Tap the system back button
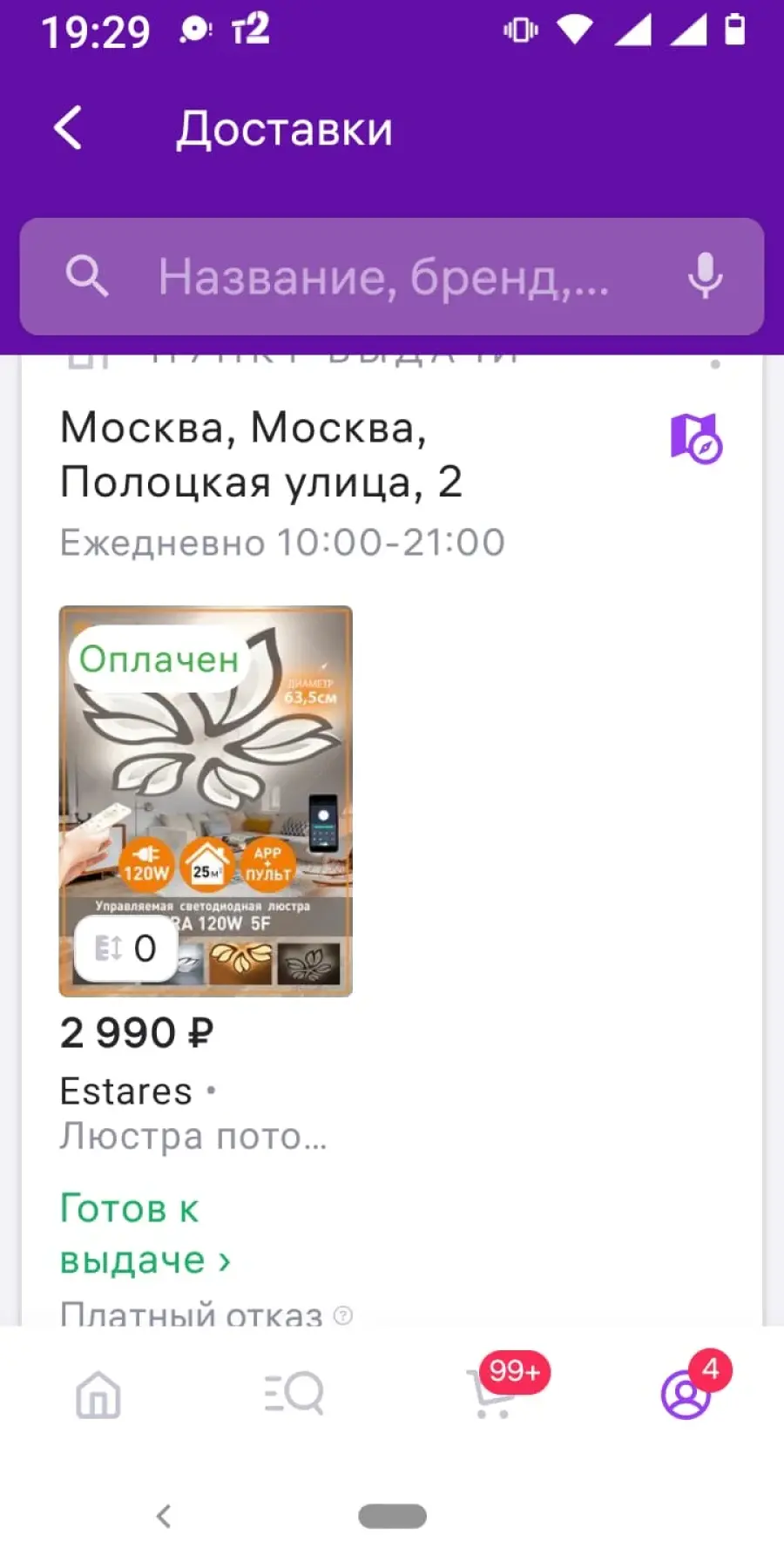 click(x=163, y=1517)
